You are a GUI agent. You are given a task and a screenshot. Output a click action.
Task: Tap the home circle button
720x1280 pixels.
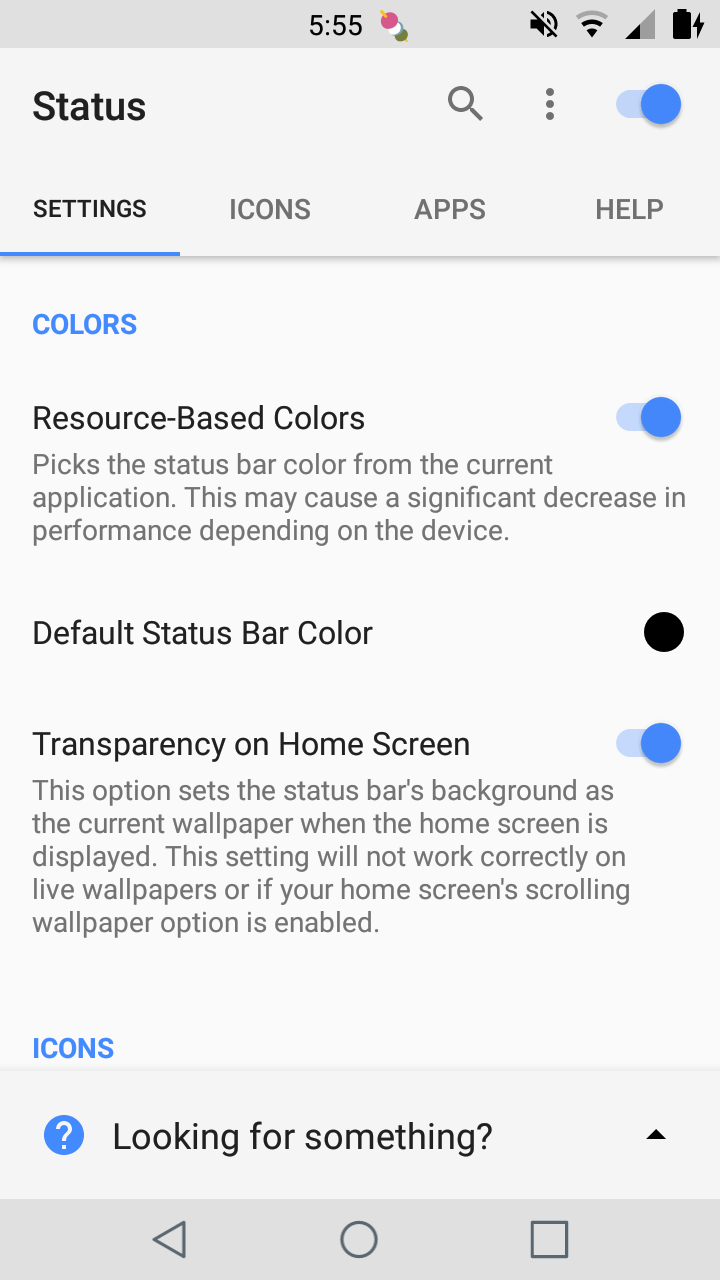point(358,1238)
